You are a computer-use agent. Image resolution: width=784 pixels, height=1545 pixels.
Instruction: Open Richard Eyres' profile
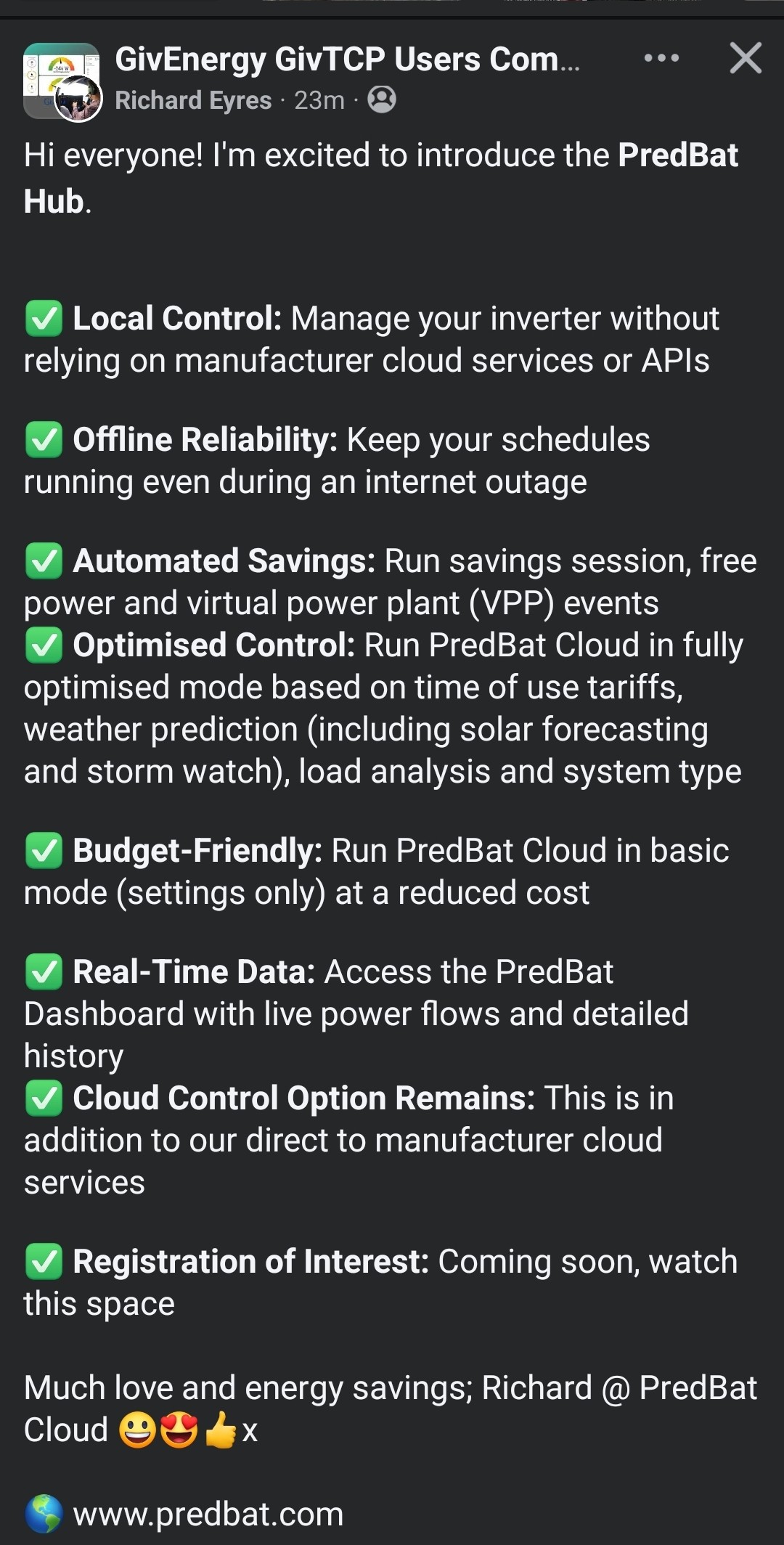pyautogui.click(x=193, y=100)
